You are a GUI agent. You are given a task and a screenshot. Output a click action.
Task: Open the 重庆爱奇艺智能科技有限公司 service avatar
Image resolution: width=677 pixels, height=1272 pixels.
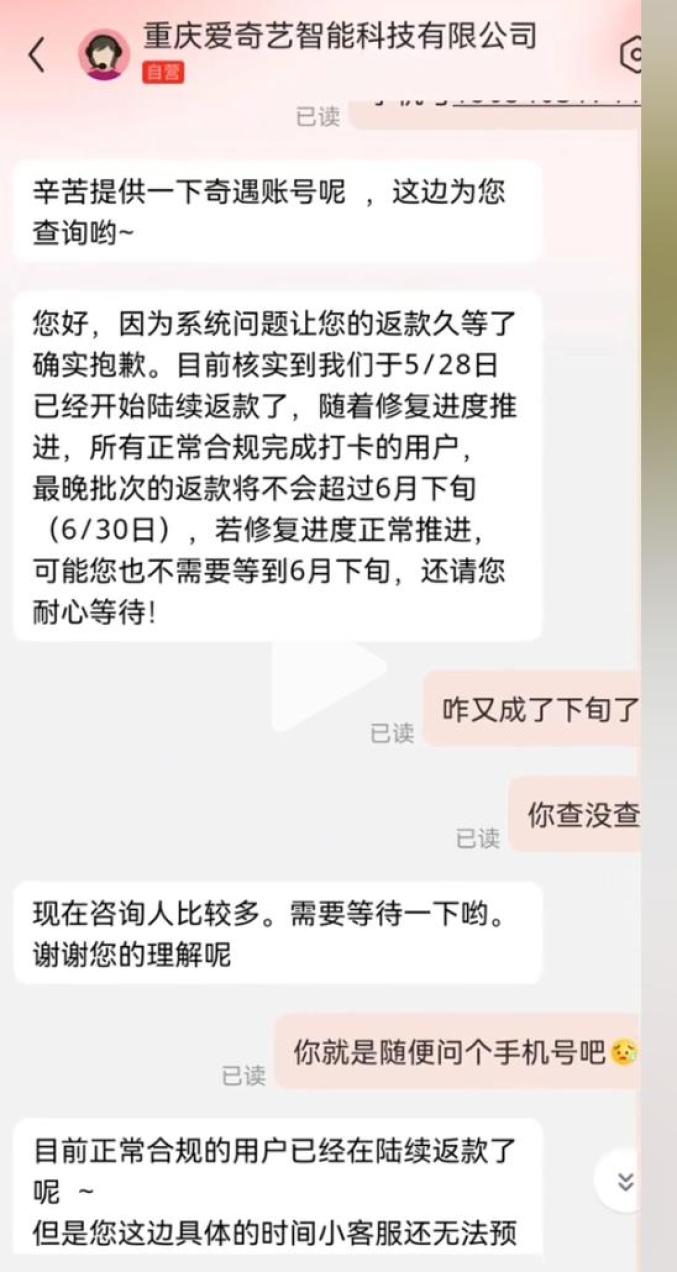104,54
